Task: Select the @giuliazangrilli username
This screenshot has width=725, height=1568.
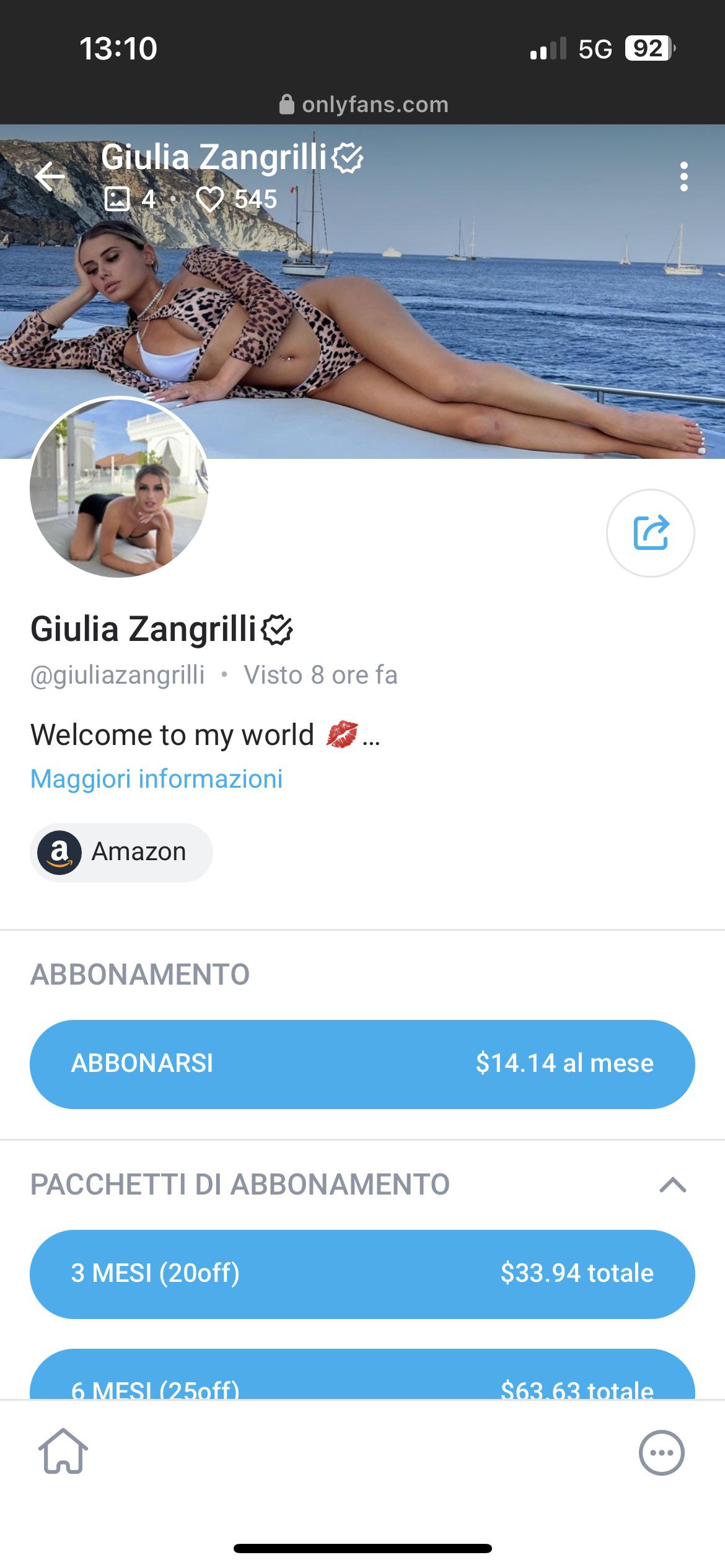Action: [x=118, y=676]
